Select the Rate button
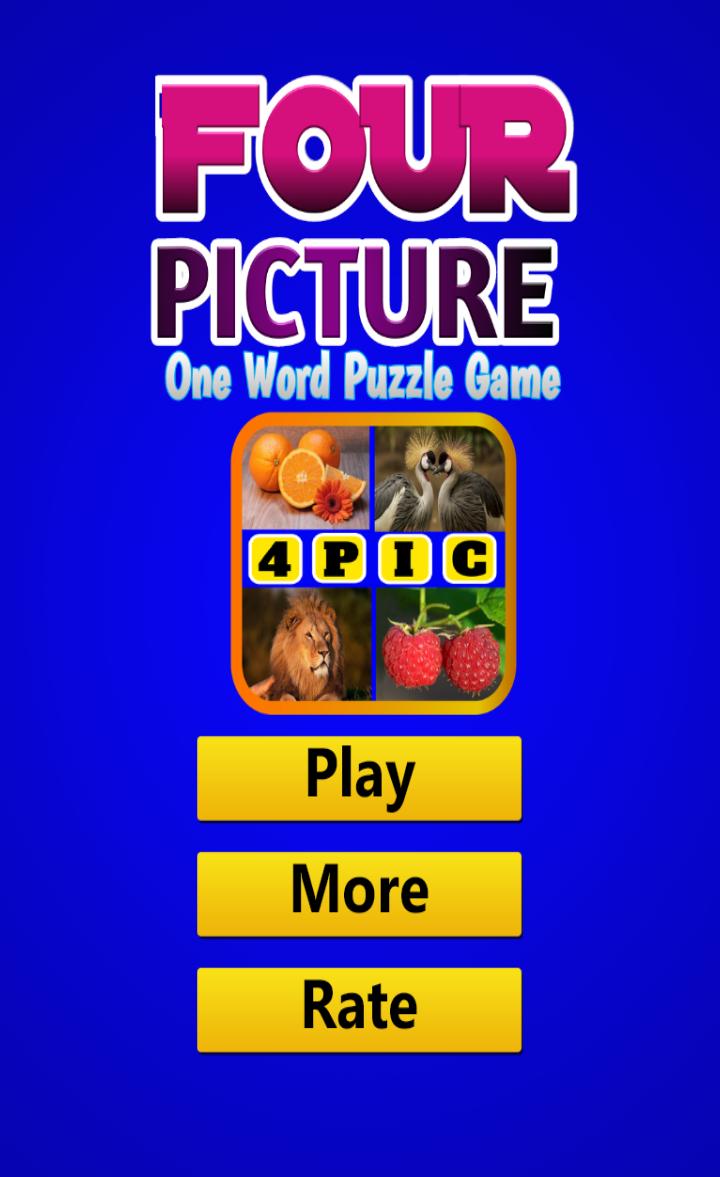720x1177 pixels. coord(359,1008)
